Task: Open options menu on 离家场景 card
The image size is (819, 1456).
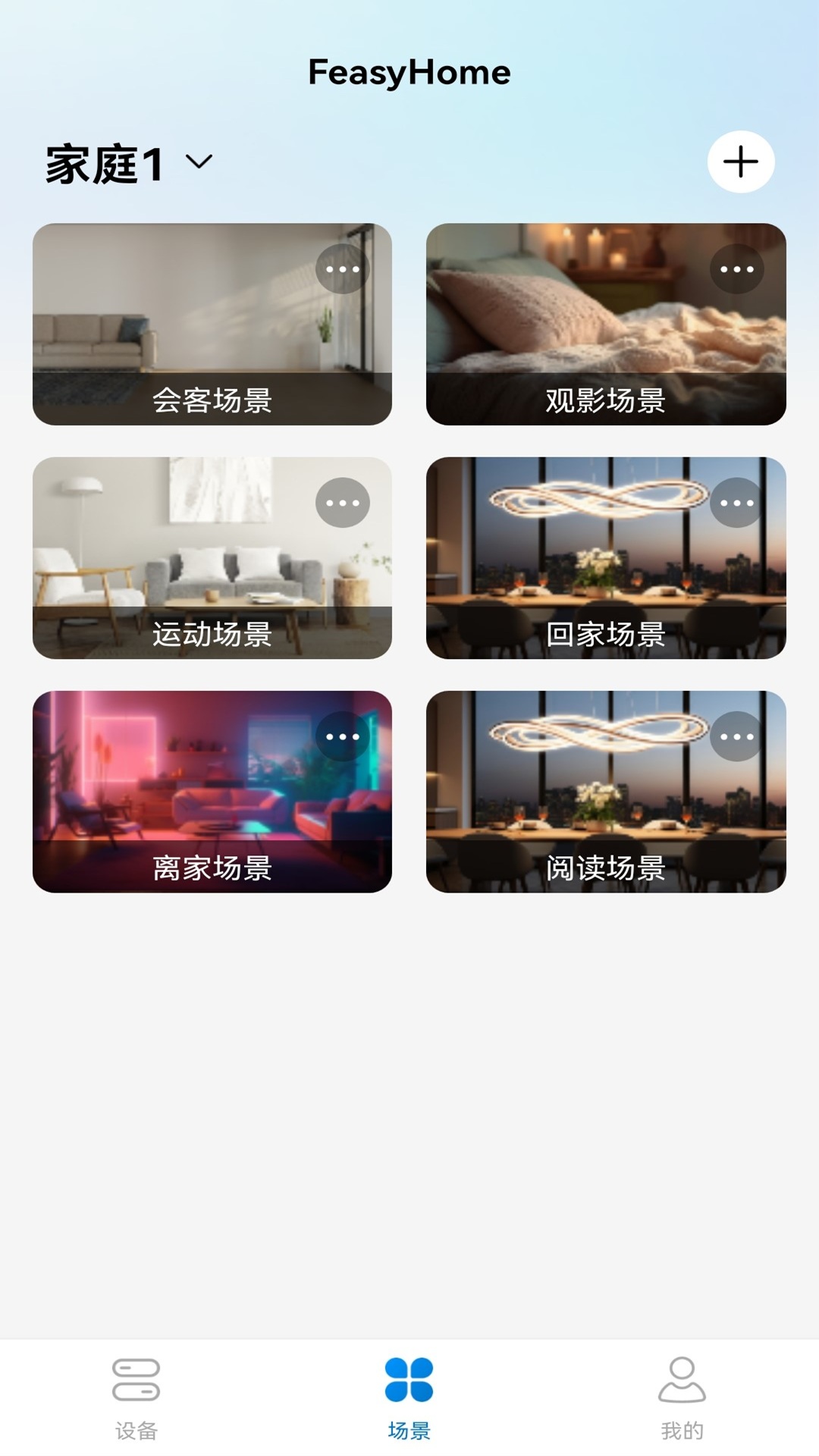Action: click(x=345, y=736)
